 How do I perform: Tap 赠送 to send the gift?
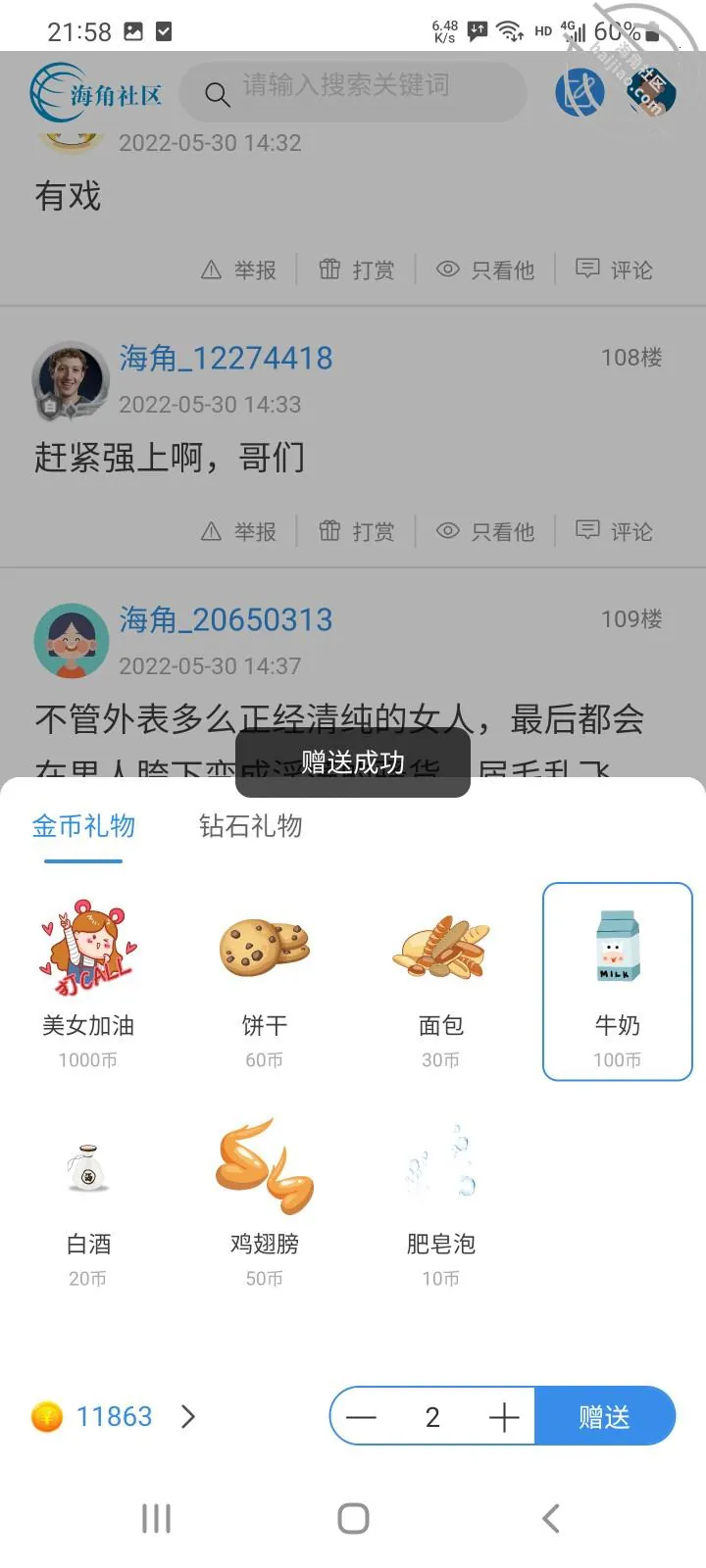(604, 1417)
